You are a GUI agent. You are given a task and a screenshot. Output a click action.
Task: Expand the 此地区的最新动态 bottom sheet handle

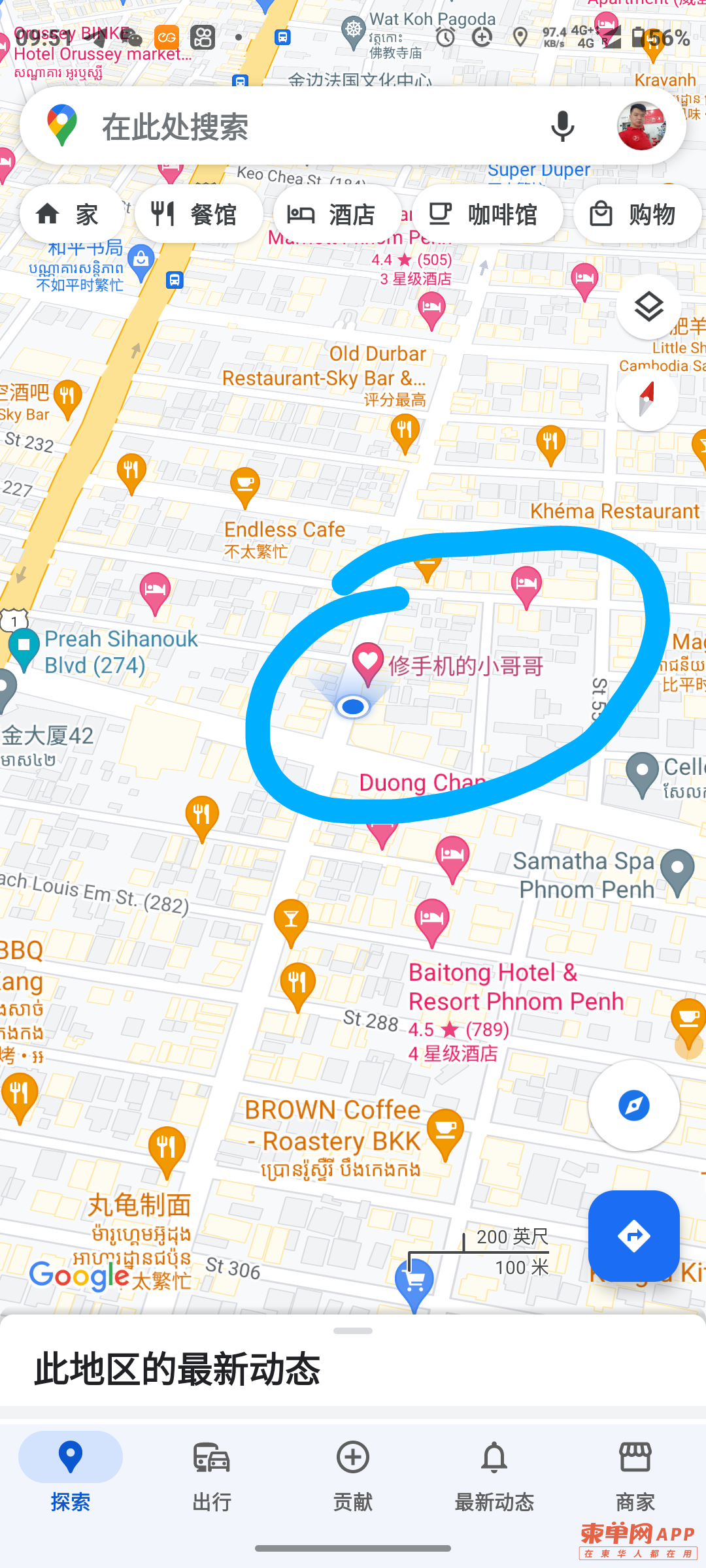353,1331
